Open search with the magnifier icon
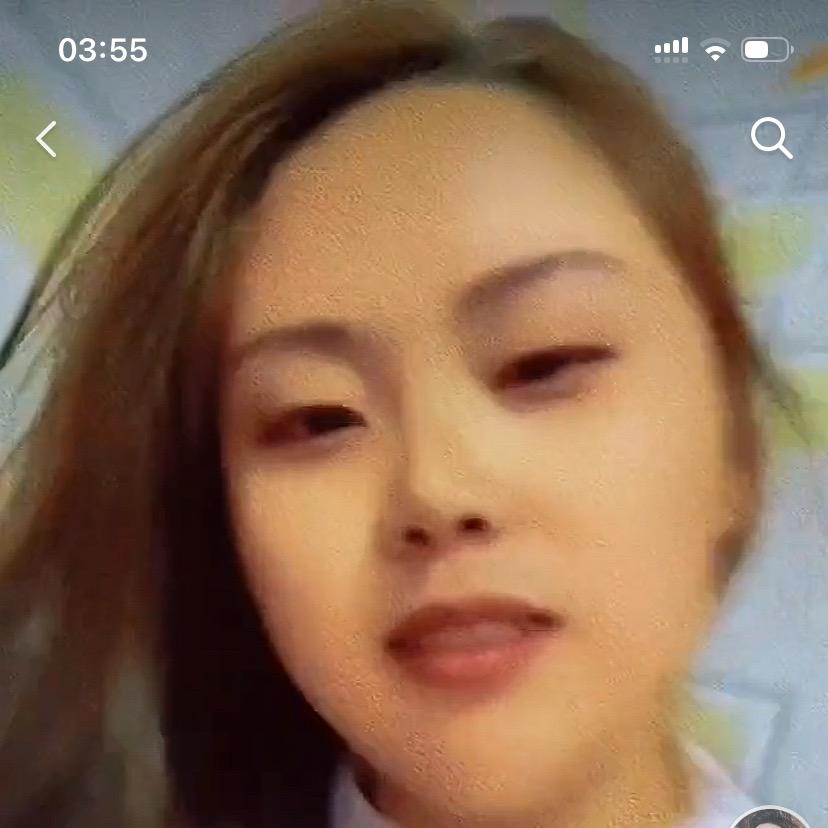The width and height of the screenshot is (828, 828). point(771,138)
